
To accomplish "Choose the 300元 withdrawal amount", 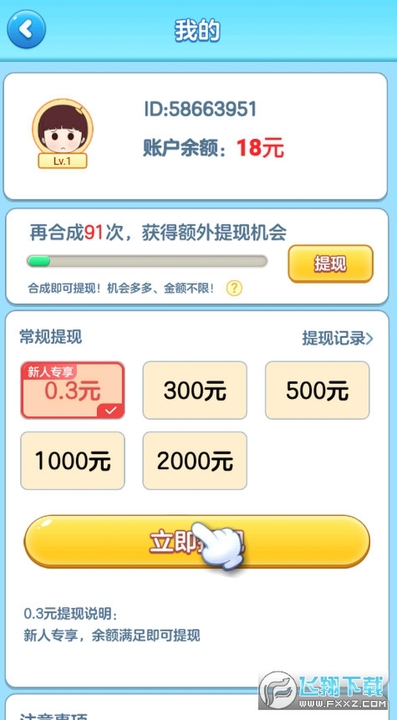I will coord(195,390).
